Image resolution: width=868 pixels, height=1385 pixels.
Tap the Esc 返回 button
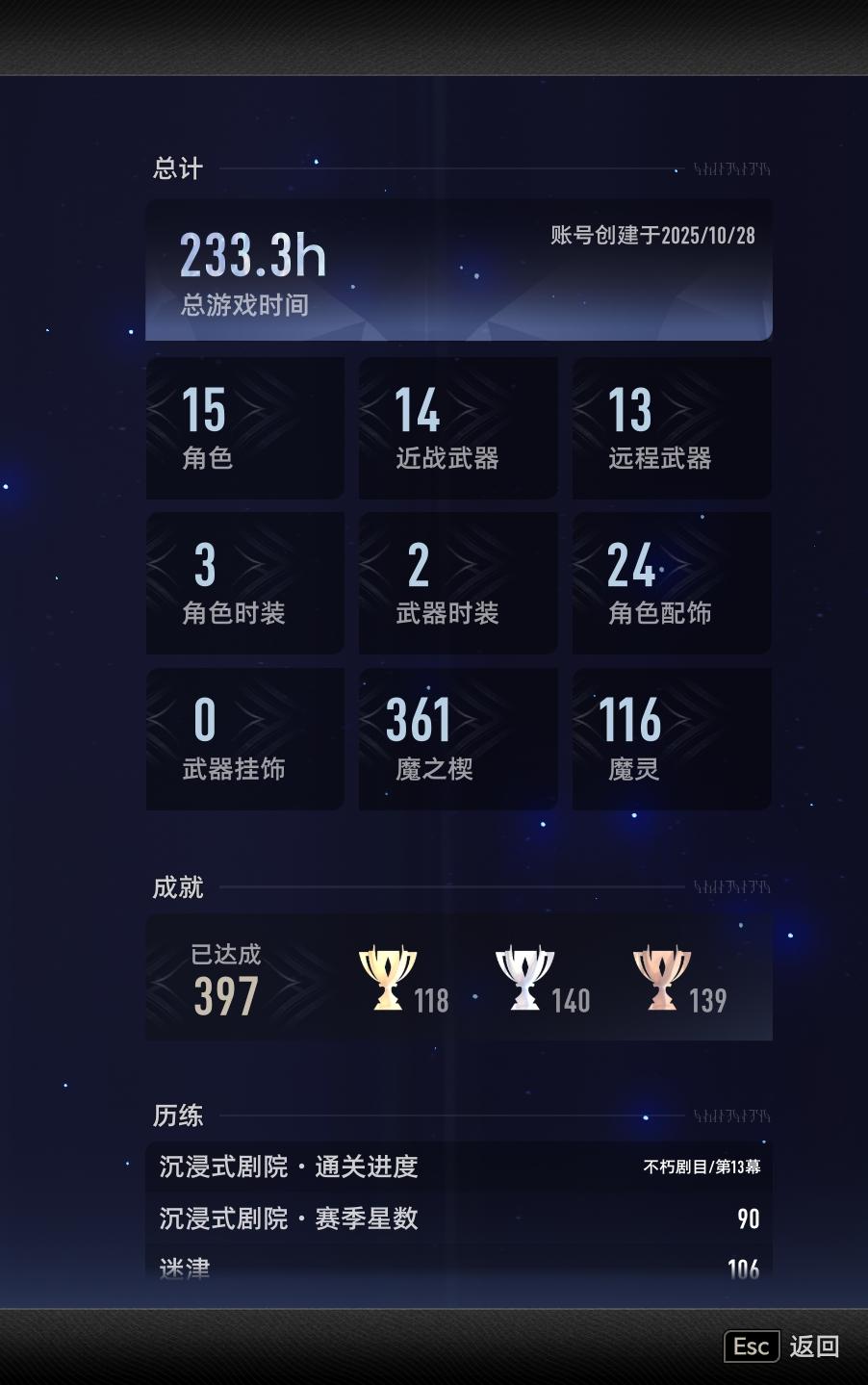(780, 1346)
